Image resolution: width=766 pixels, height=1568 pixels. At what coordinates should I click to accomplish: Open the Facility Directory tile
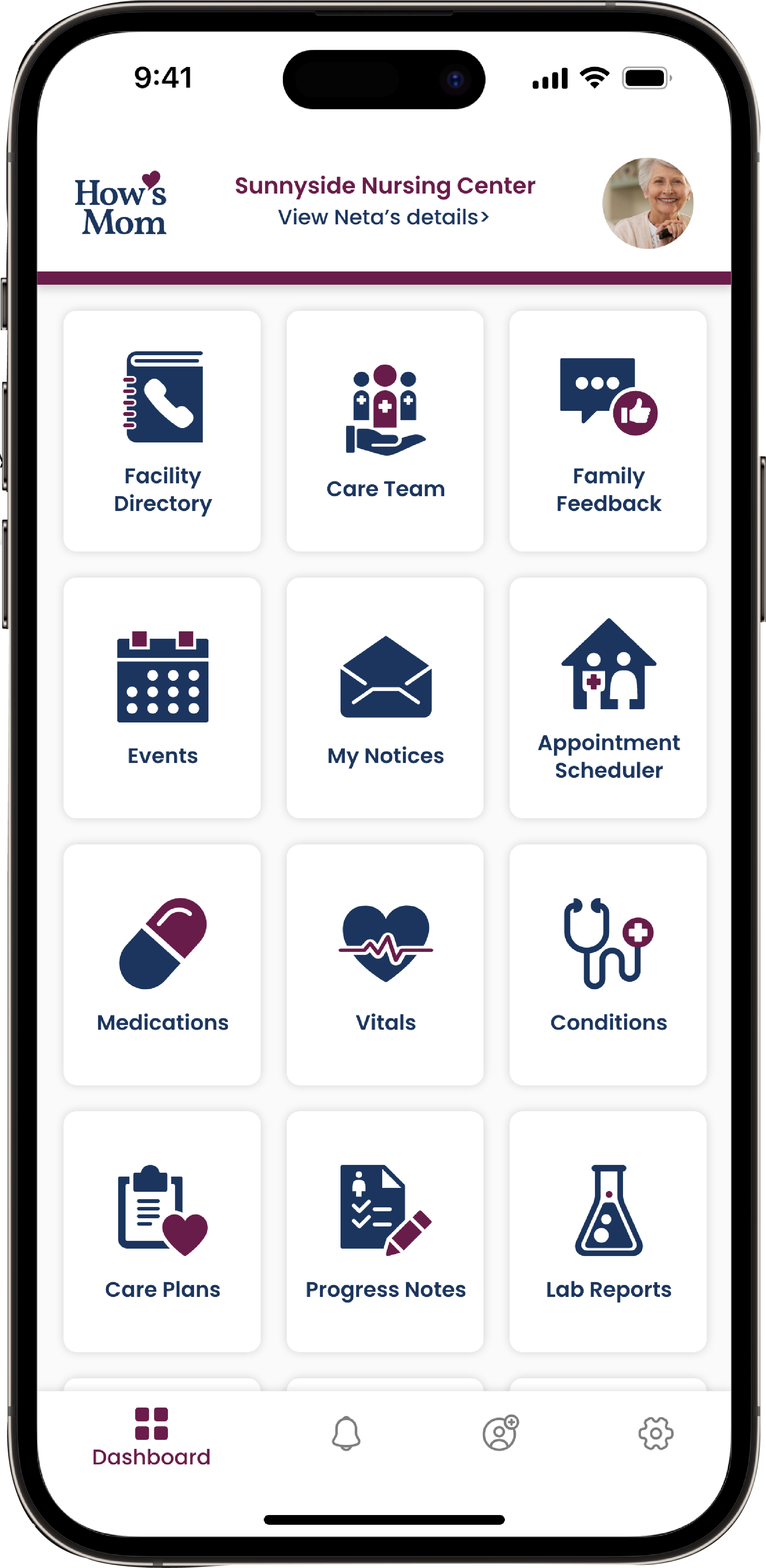tap(162, 431)
